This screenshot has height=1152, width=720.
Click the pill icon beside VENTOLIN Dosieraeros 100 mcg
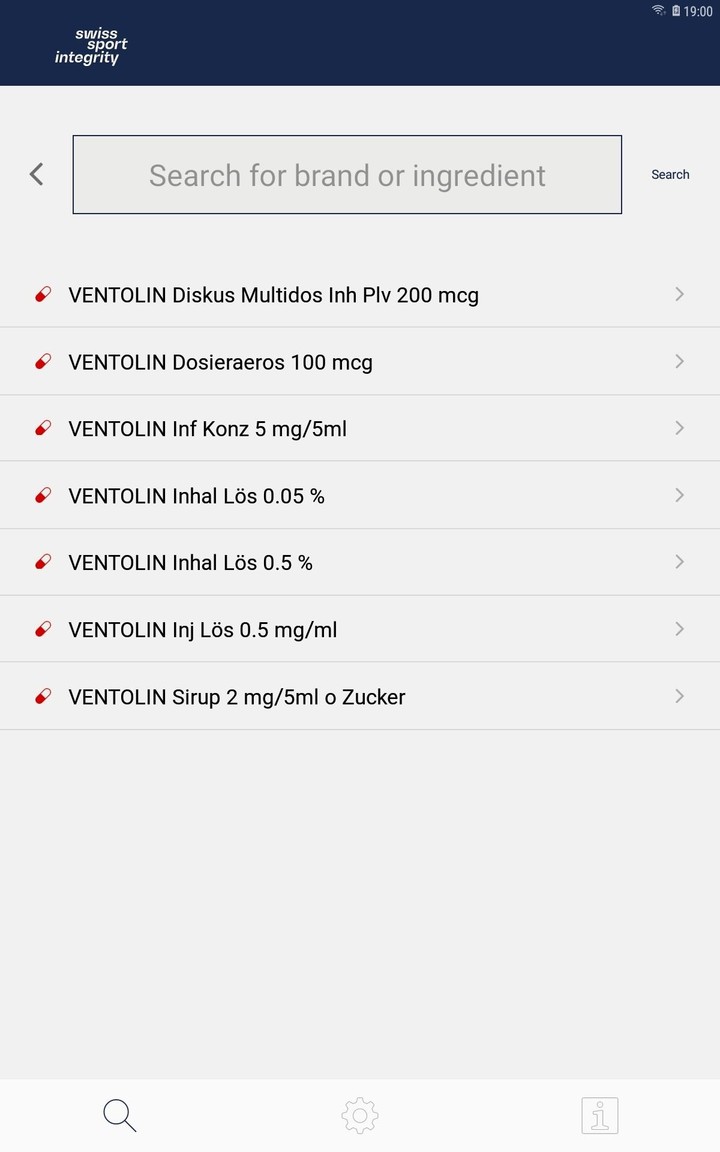point(42,361)
